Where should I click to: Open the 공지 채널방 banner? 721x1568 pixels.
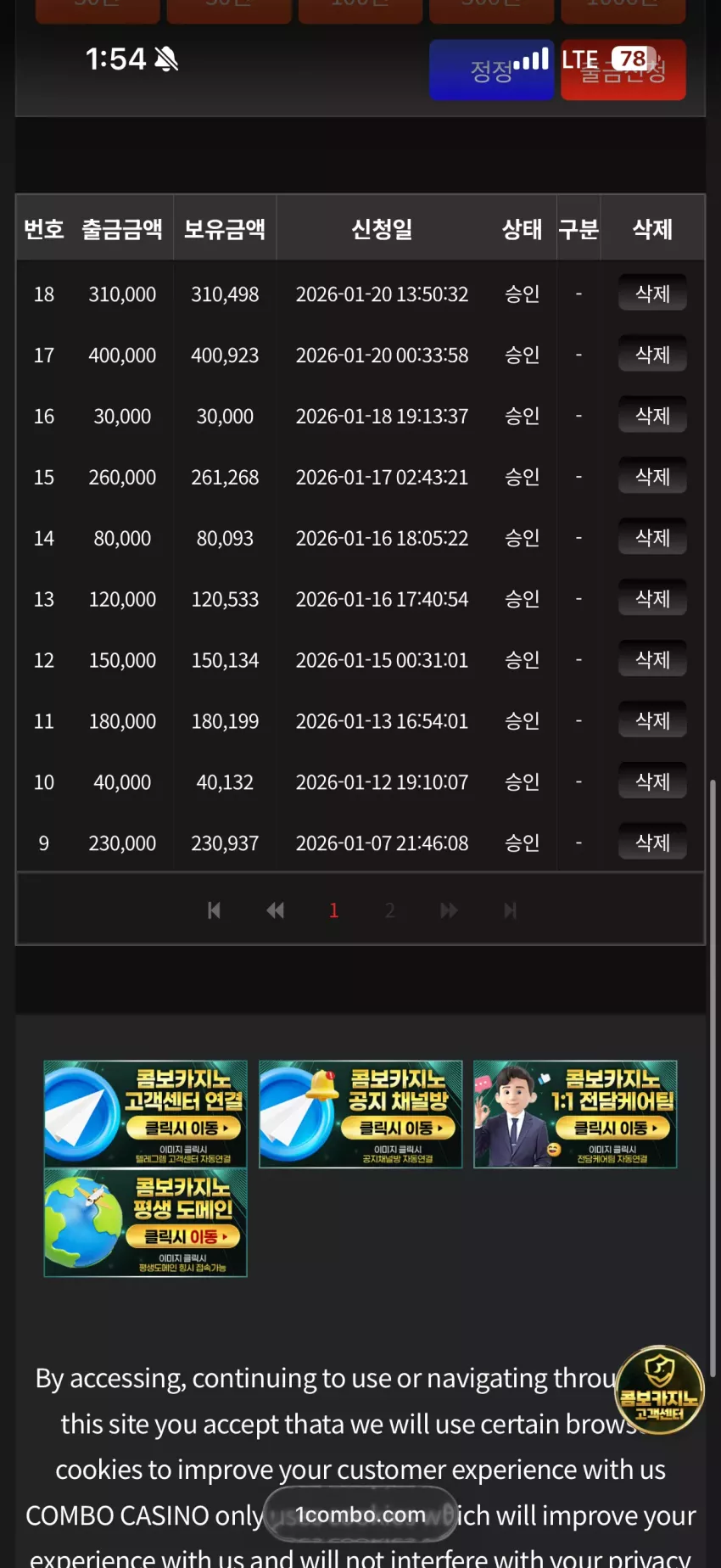(x=360, y=1114)
